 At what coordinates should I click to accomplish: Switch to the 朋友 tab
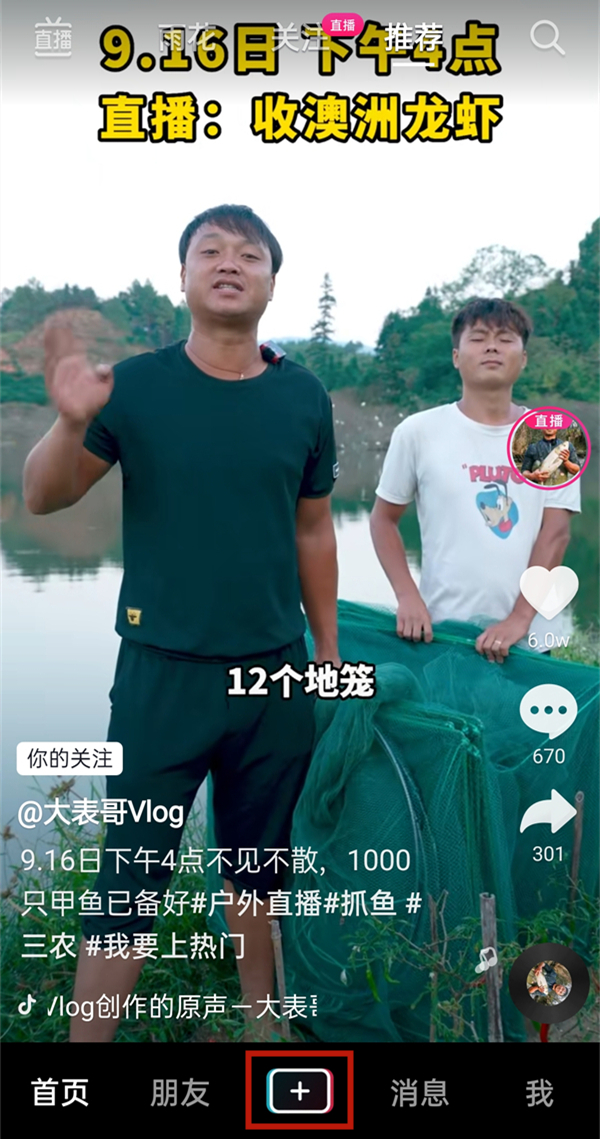click(x=180, y=1092)
